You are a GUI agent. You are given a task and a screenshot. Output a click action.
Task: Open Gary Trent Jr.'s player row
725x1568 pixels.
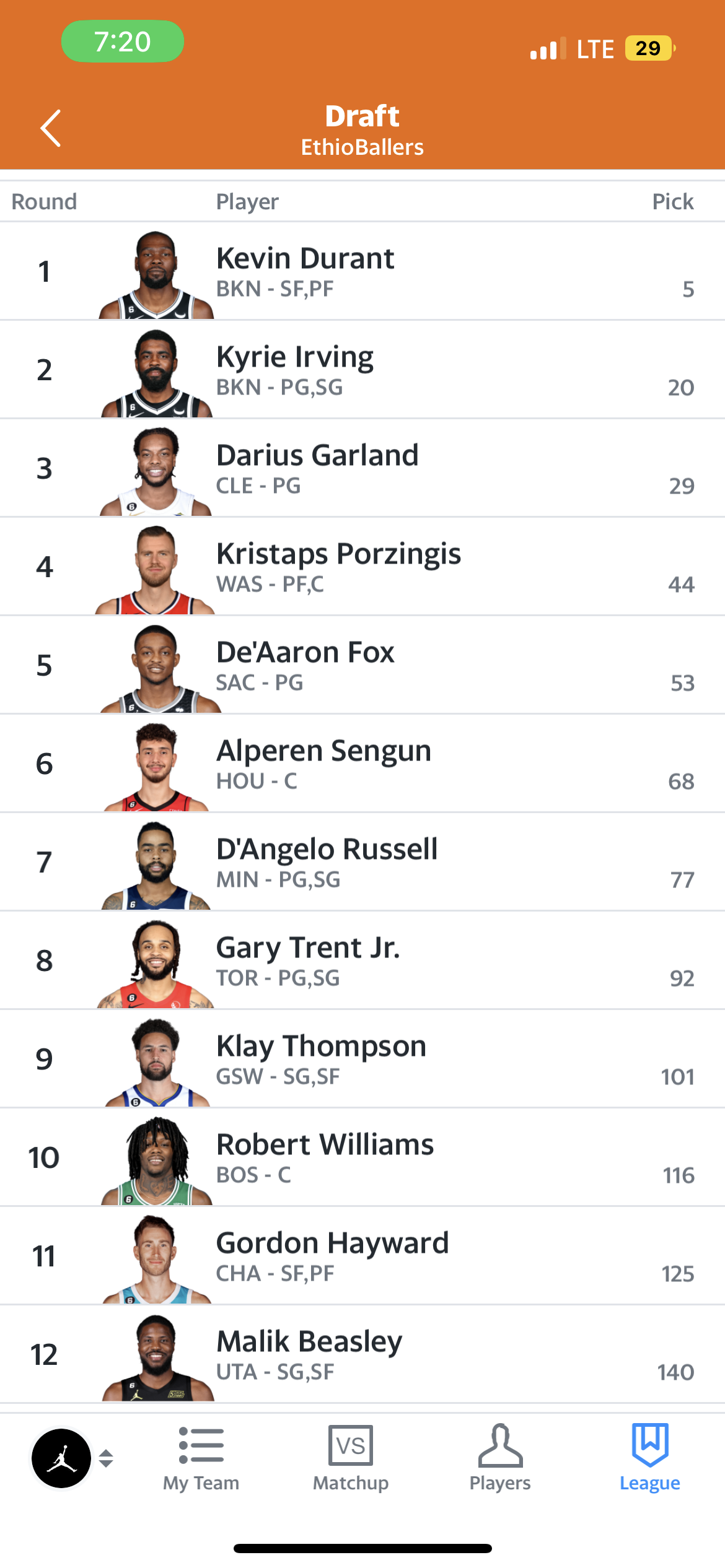point(362,960)
